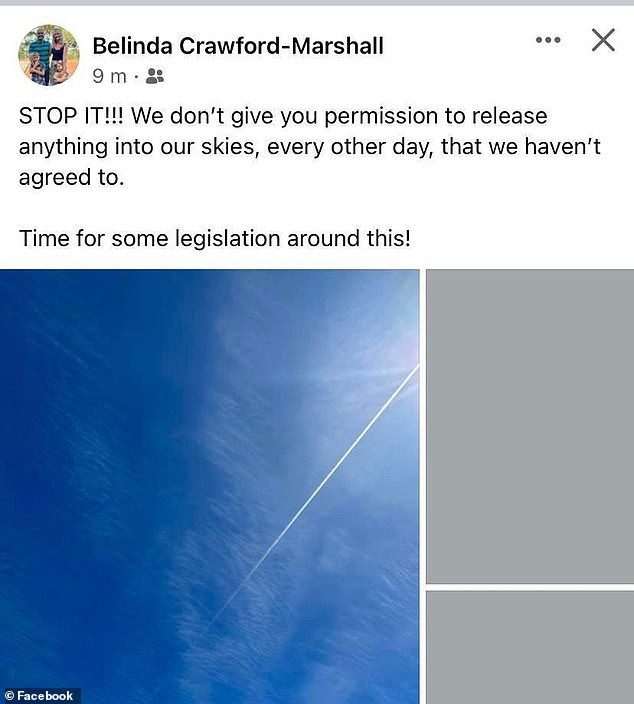Open Belinda Crawford-Marshall's profile picture
Viewport: 634px width, 704px height.
(48, 55)
